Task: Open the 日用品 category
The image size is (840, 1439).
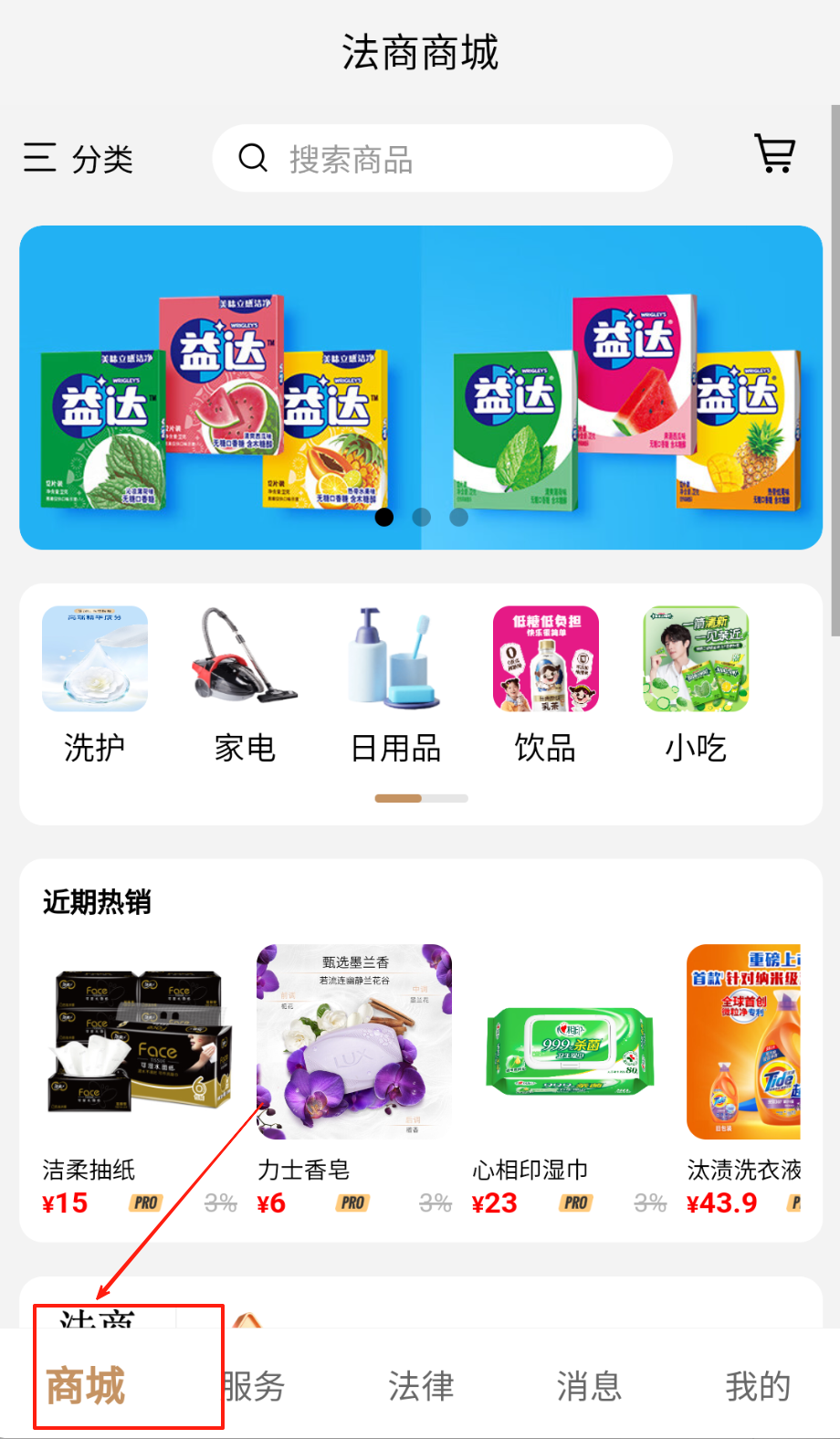Action: (x=395, y=684)
